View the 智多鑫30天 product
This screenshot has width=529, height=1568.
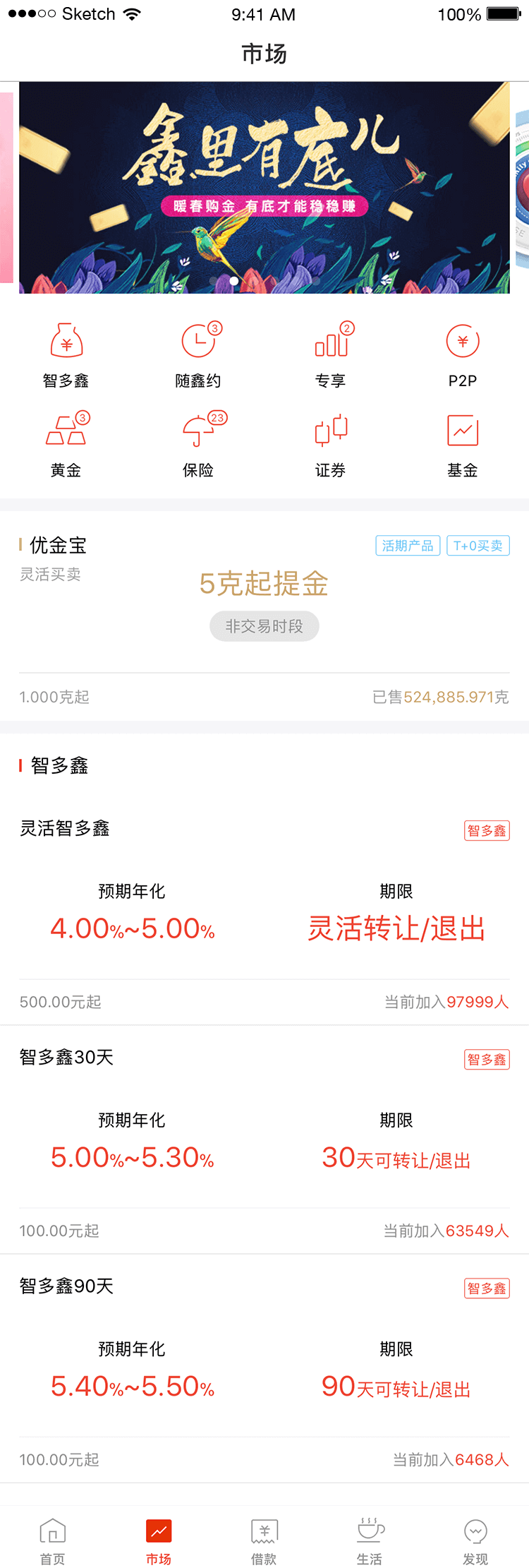tap(264, 1139)
